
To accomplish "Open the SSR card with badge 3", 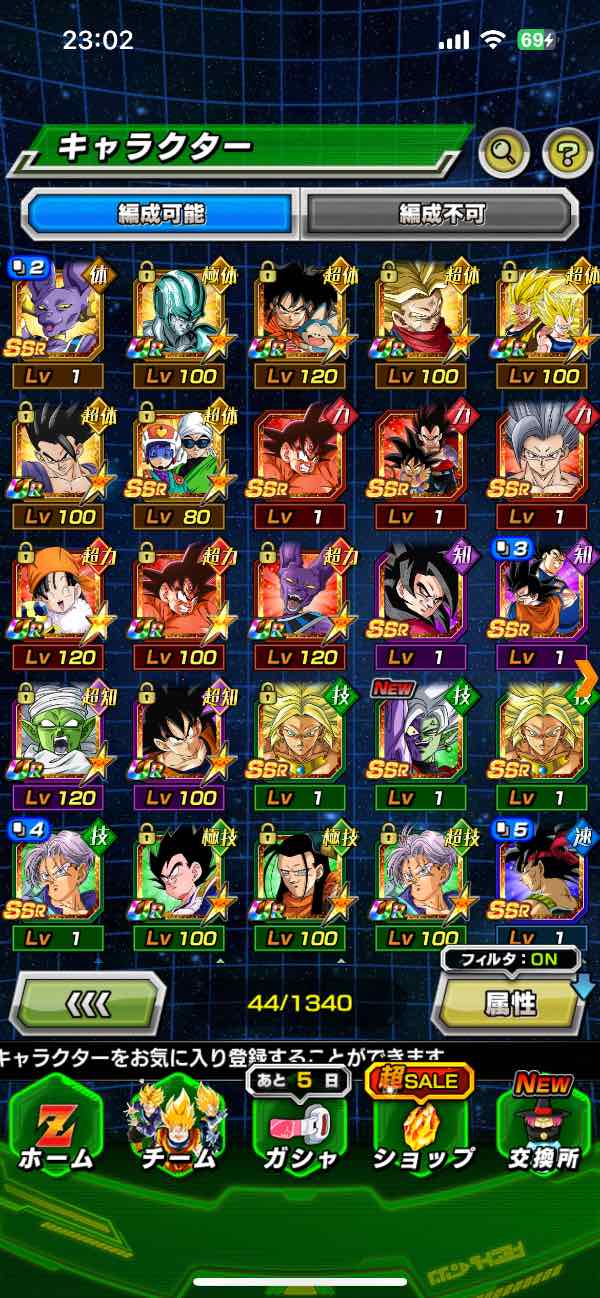I will click(x=540, y=598).
